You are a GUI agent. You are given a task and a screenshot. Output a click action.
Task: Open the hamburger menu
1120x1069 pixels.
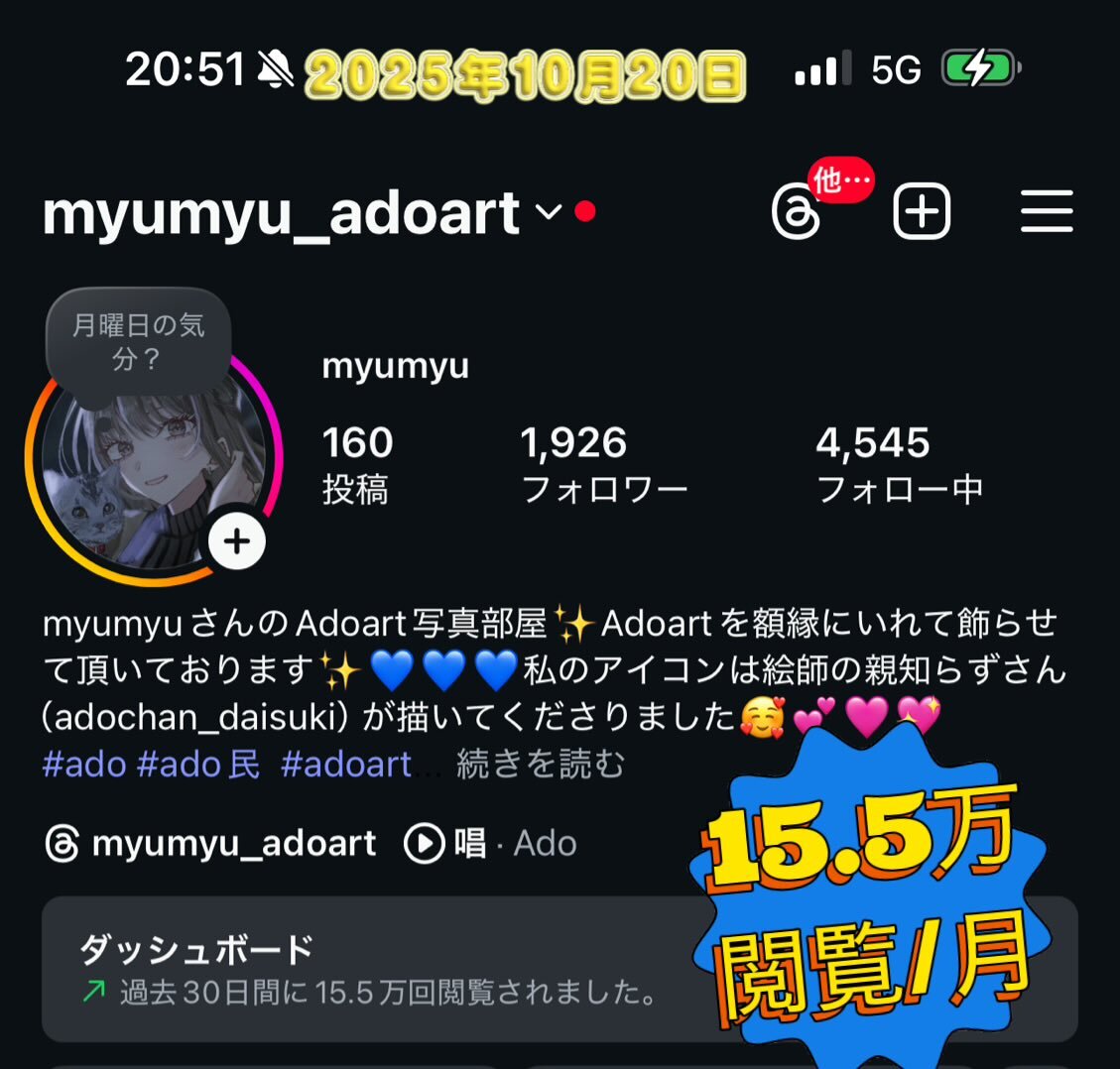(1047, 212)
